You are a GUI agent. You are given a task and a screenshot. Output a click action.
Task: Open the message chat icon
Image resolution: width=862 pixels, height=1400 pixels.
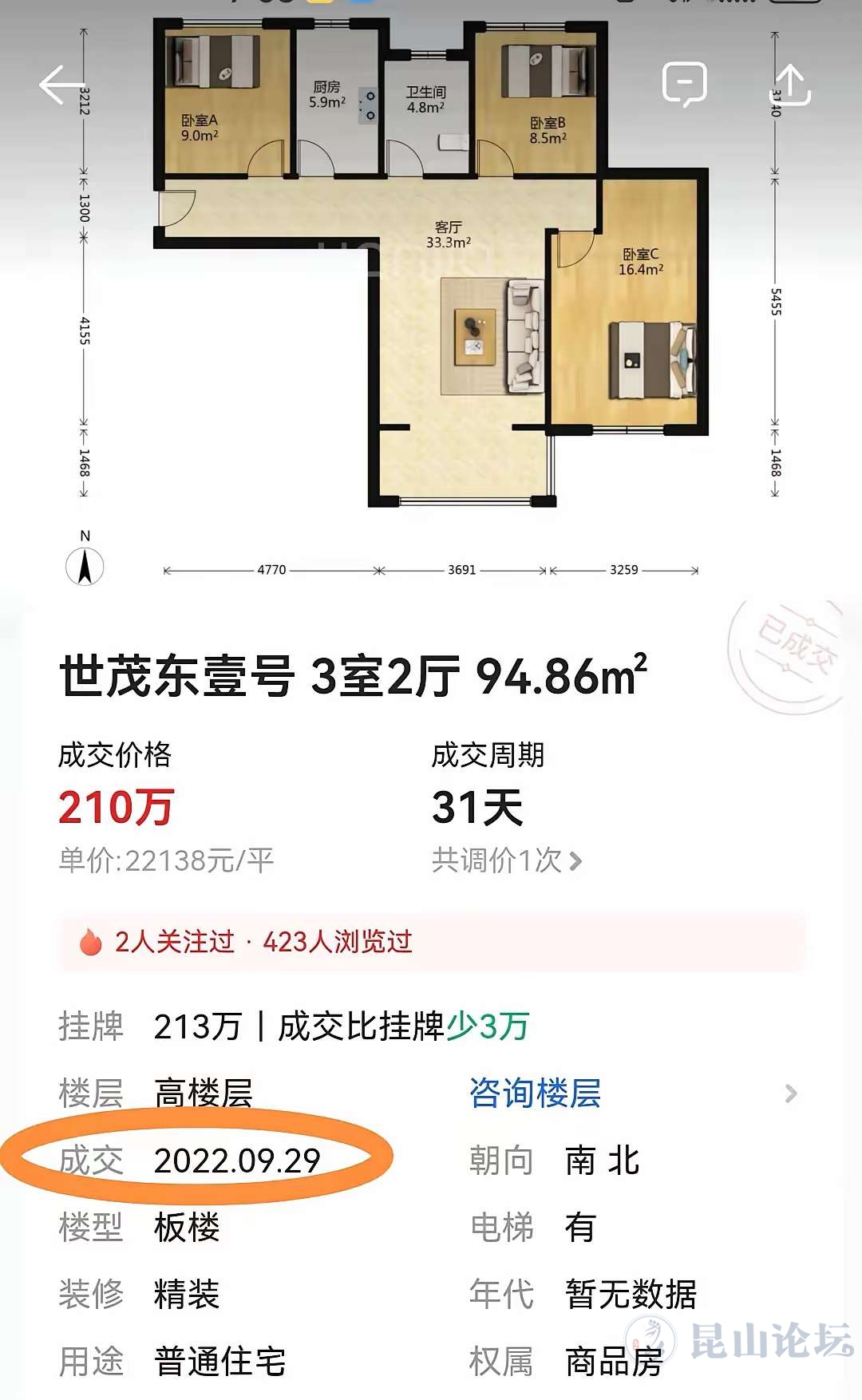pos(685,84)
